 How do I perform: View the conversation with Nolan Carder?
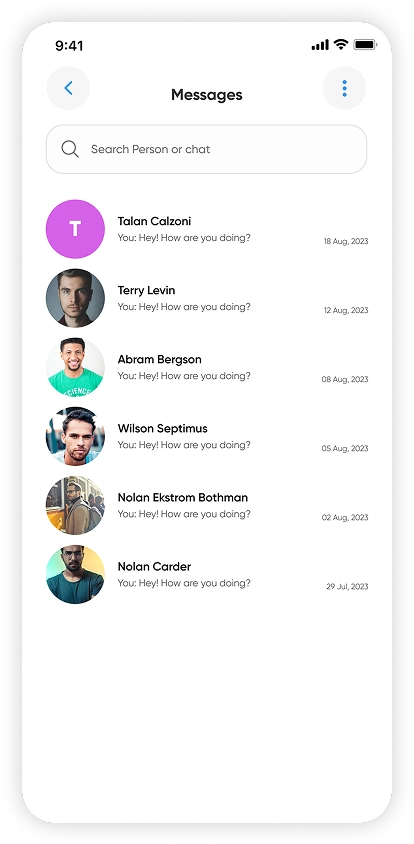point(207,574)
